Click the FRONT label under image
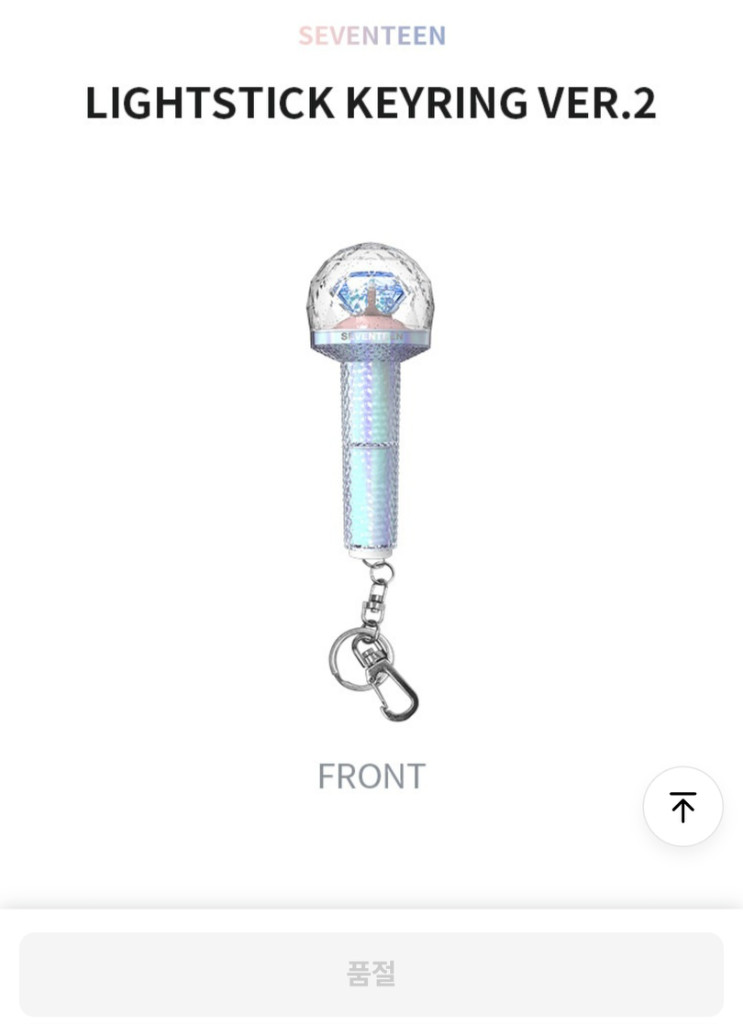Viewport: 743px width, 1024px height. (x=371, y=776)
